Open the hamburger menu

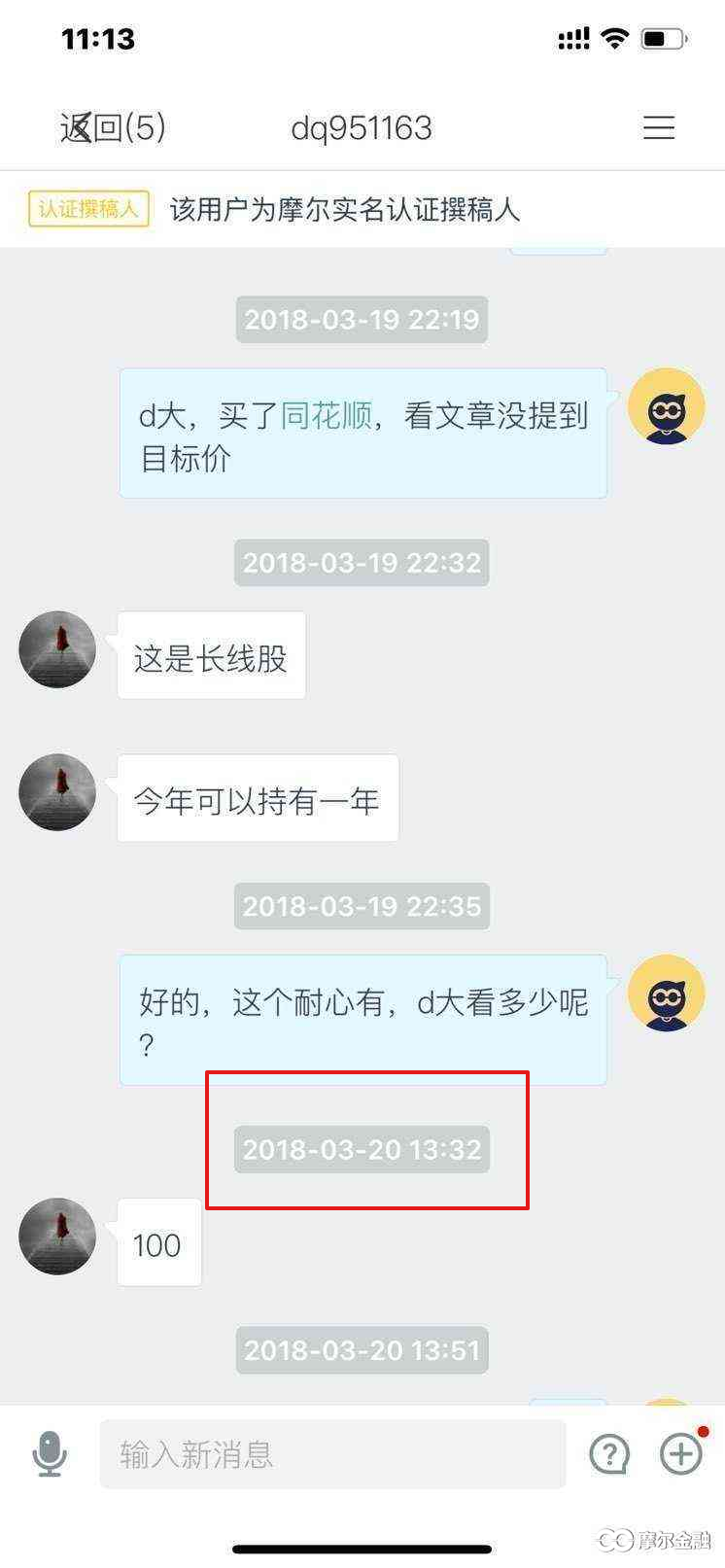coord(658,127)
